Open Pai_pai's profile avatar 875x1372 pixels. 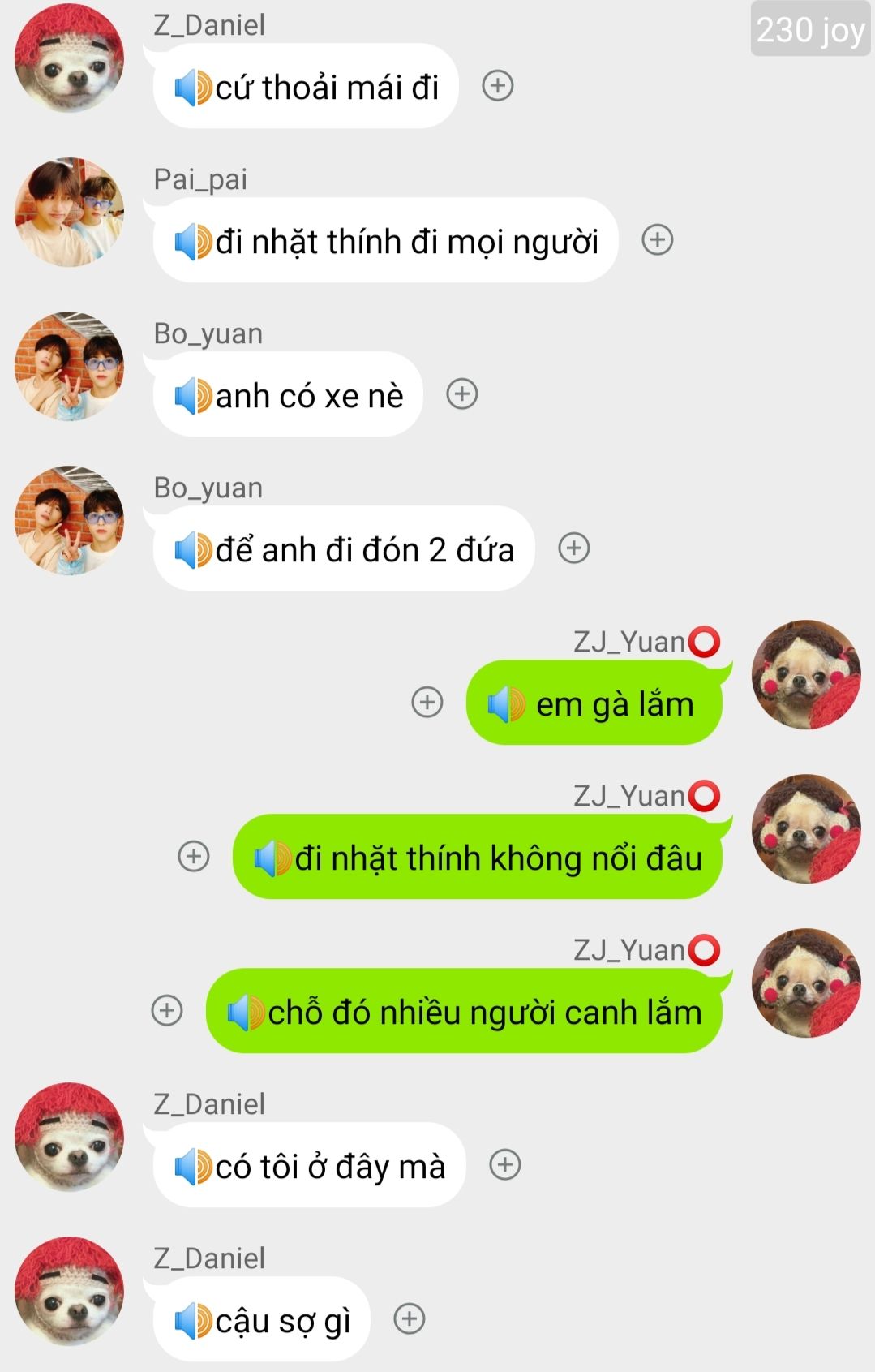[x=70, y=212]
